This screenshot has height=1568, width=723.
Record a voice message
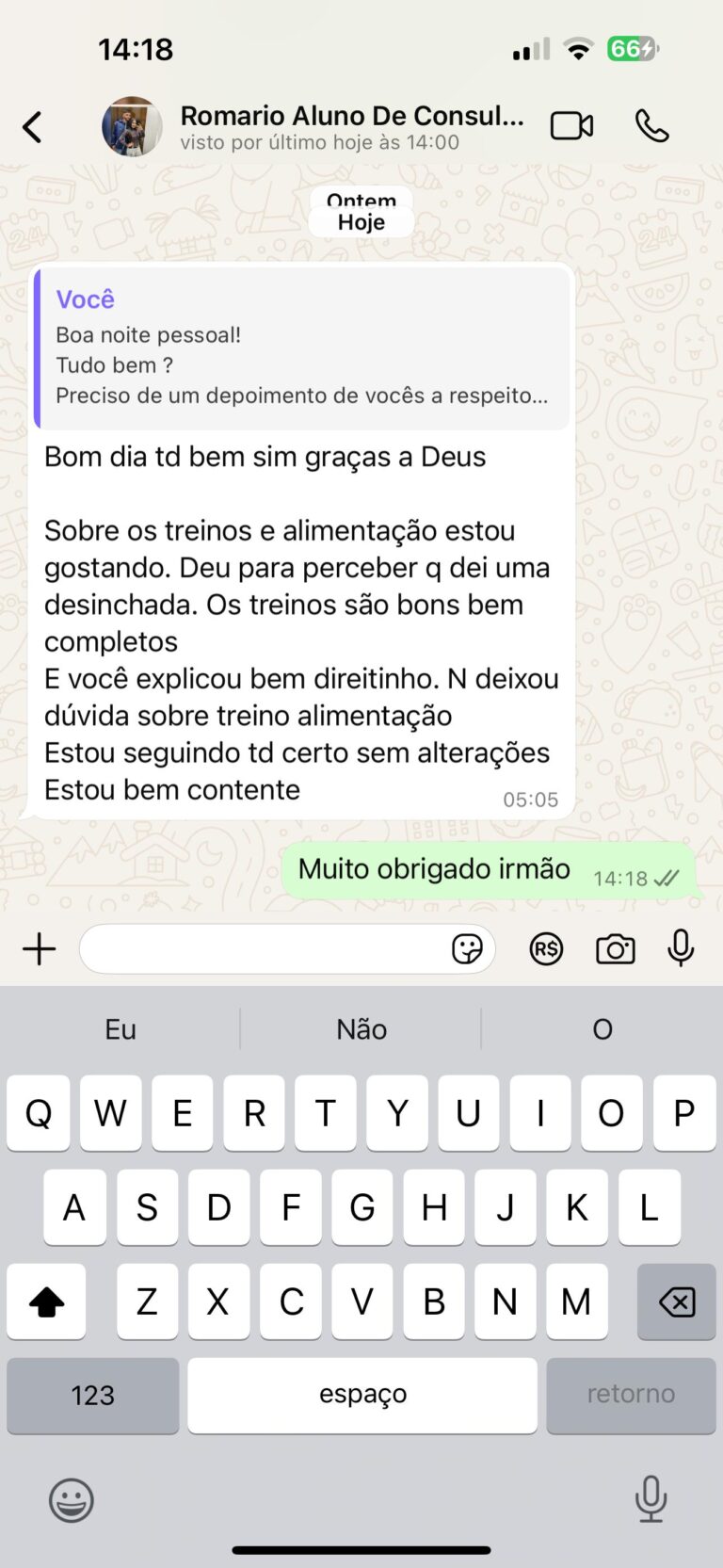[681, 949]
